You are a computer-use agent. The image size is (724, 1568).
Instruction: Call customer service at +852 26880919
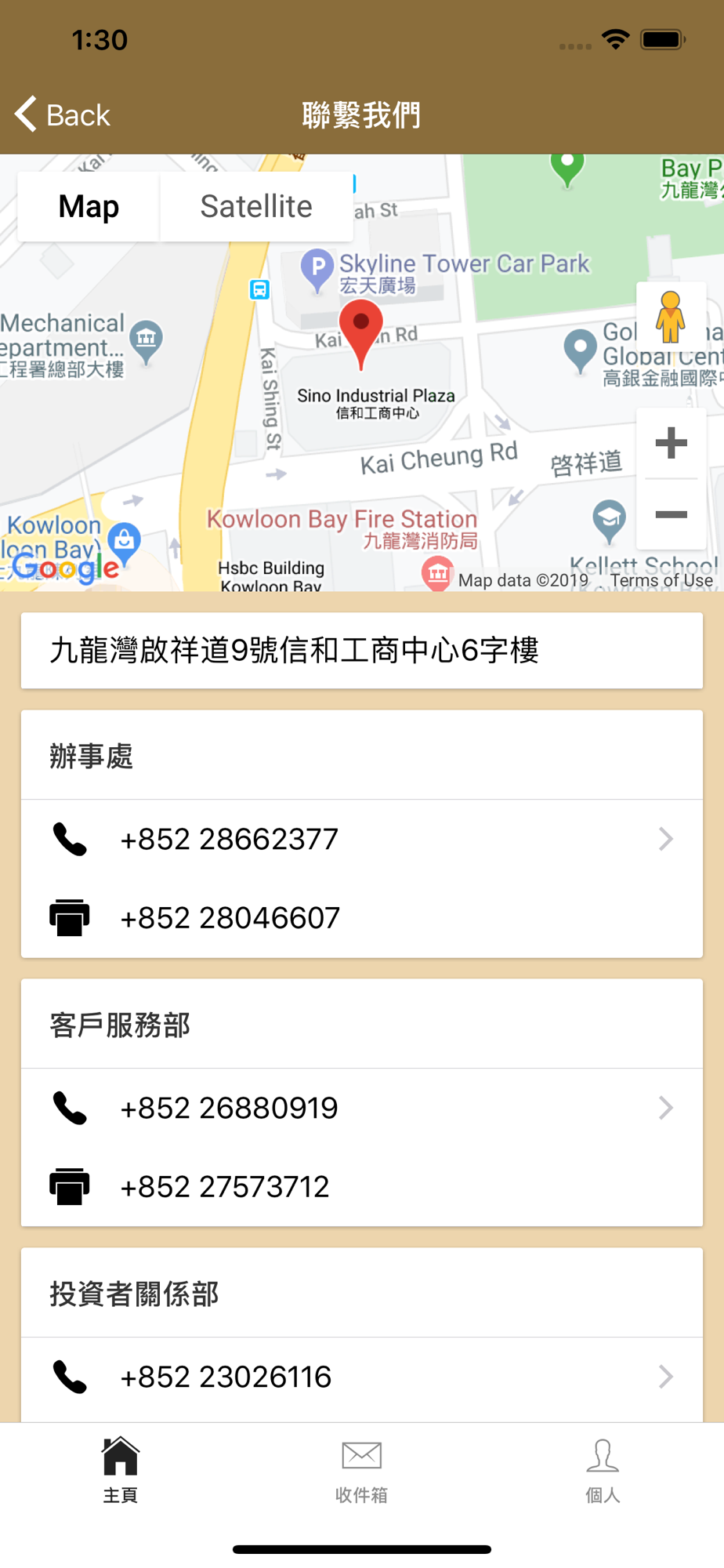point(362,1108)
